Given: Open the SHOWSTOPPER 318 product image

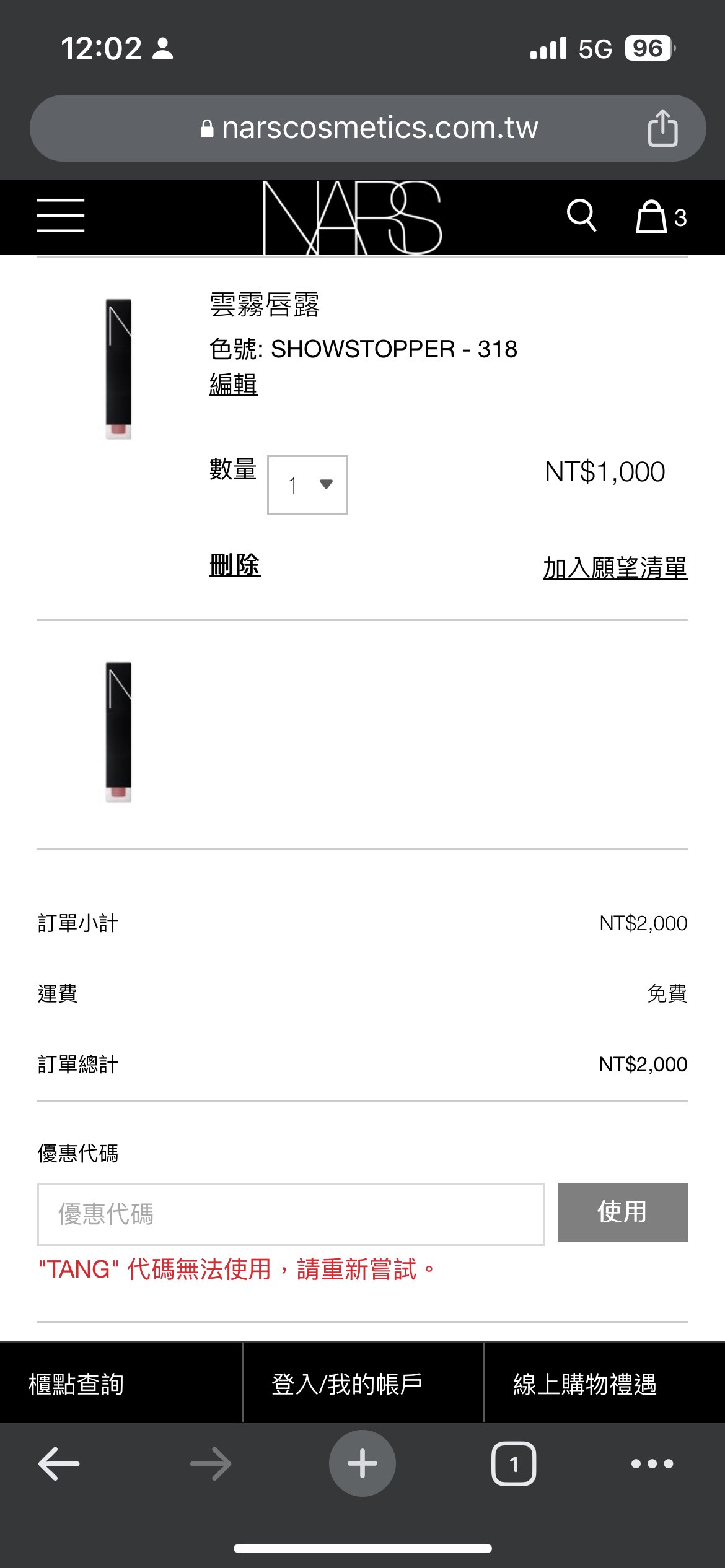Looking at the screenshot, I should tap(118, 369).
